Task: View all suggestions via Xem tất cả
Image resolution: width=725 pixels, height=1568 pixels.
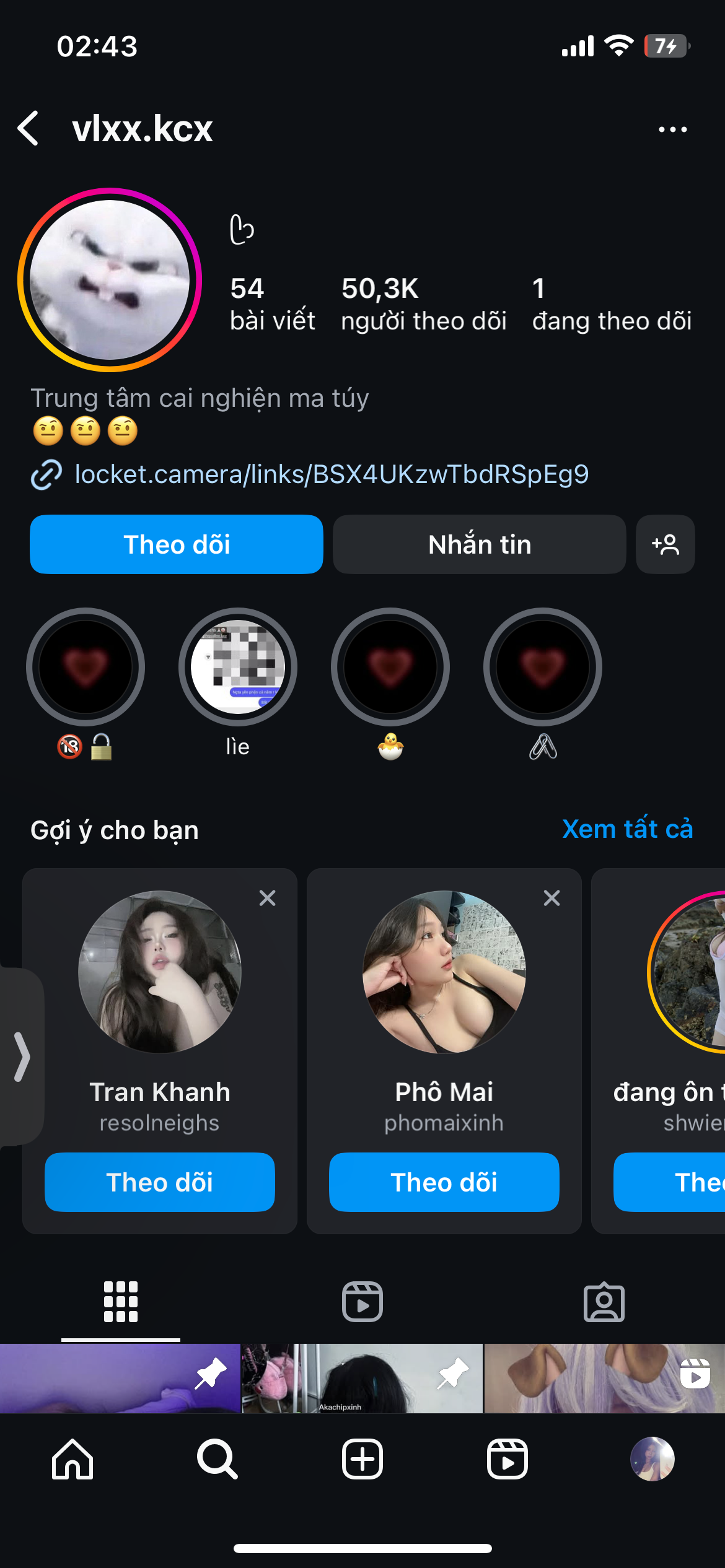Action: point(627,829)
